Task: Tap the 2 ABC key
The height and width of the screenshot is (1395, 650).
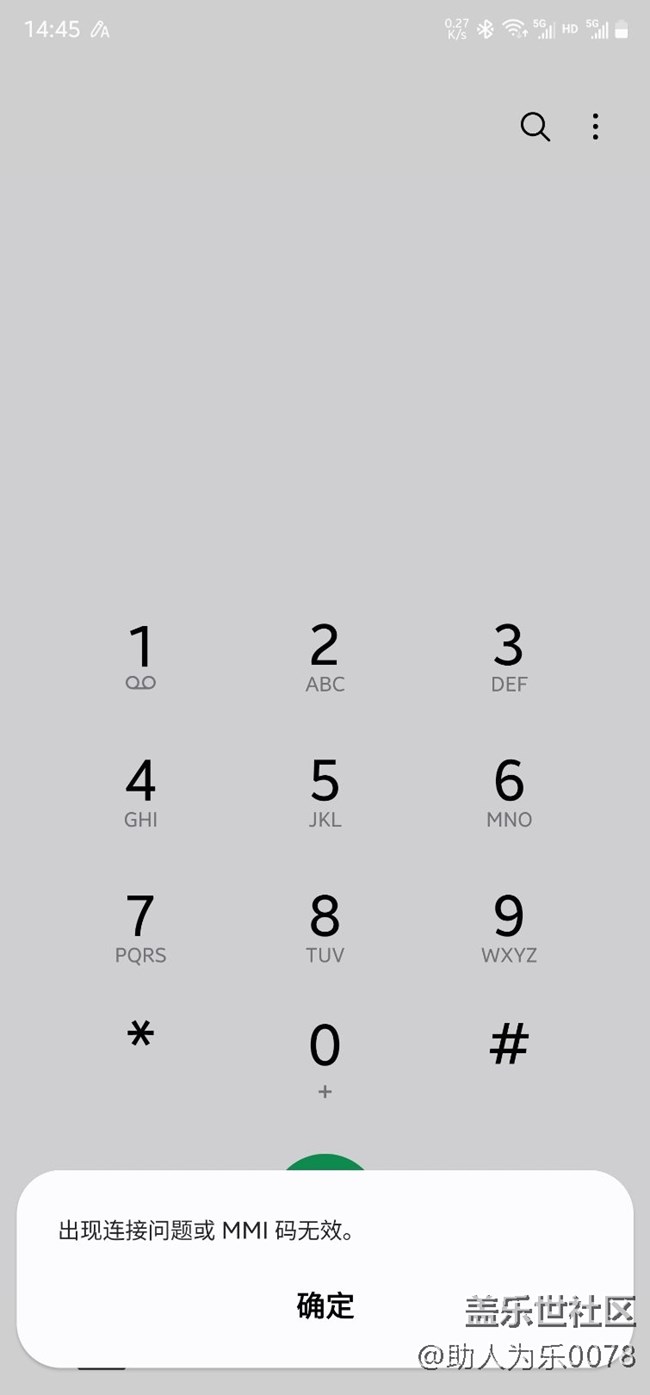Action: pyautogui.click(x=325, y=656)
